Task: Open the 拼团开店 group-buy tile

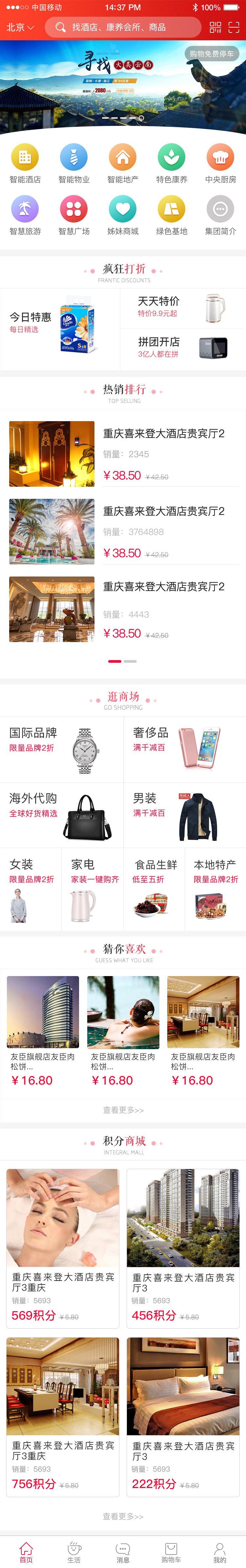Action: pyautogui.click(x=183, y=347)
